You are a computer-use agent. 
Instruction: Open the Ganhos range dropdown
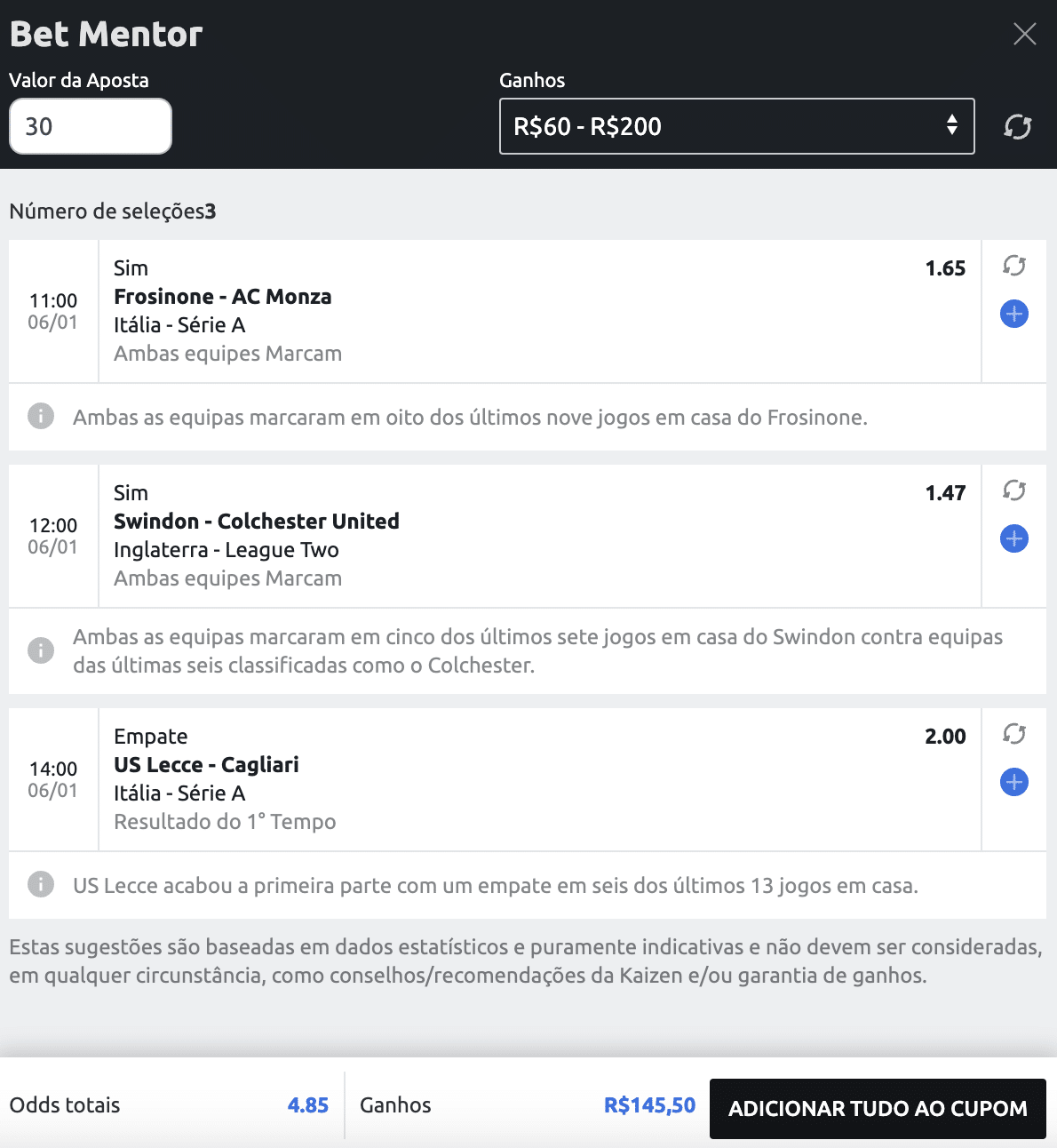point(736,125)
